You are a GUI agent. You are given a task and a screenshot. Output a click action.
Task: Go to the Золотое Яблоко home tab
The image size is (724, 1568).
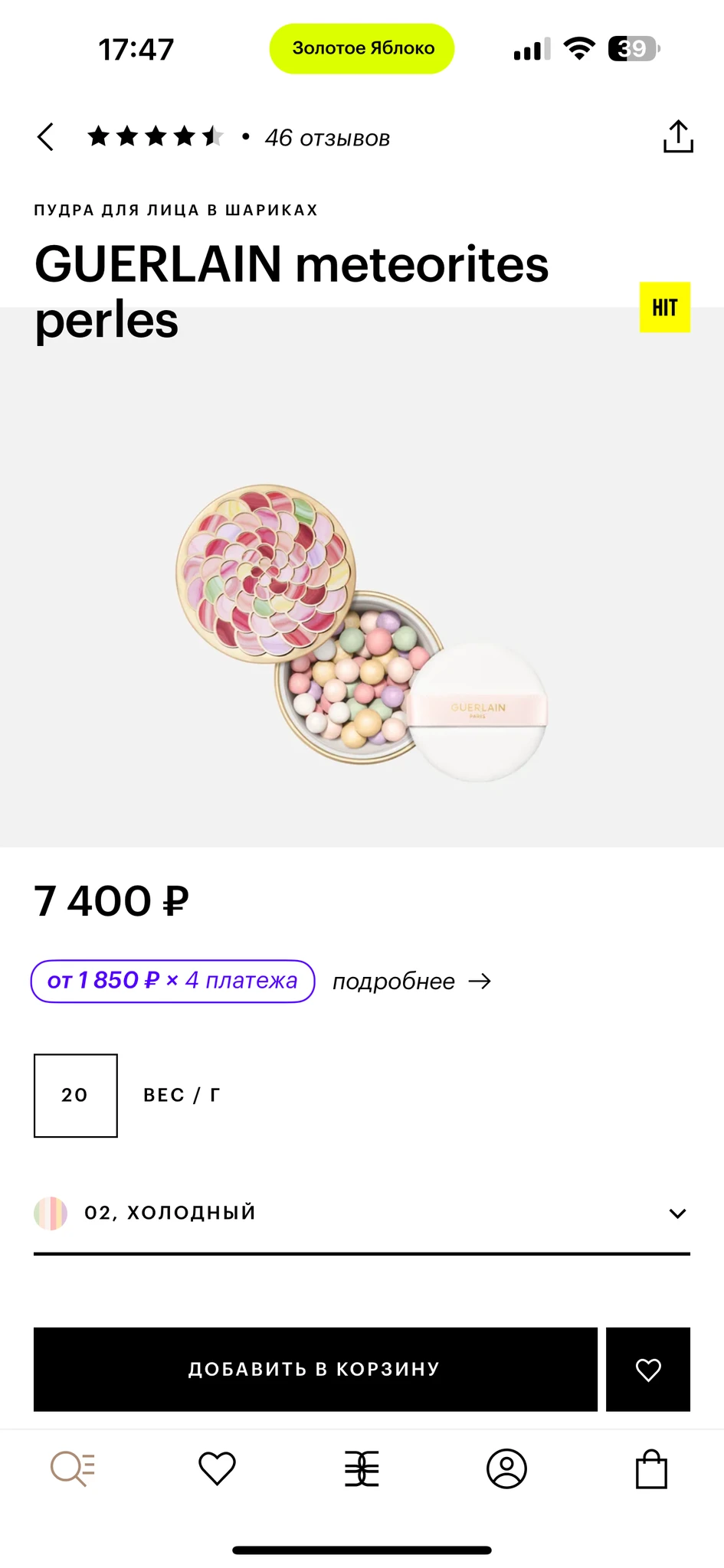point(362,1468)
